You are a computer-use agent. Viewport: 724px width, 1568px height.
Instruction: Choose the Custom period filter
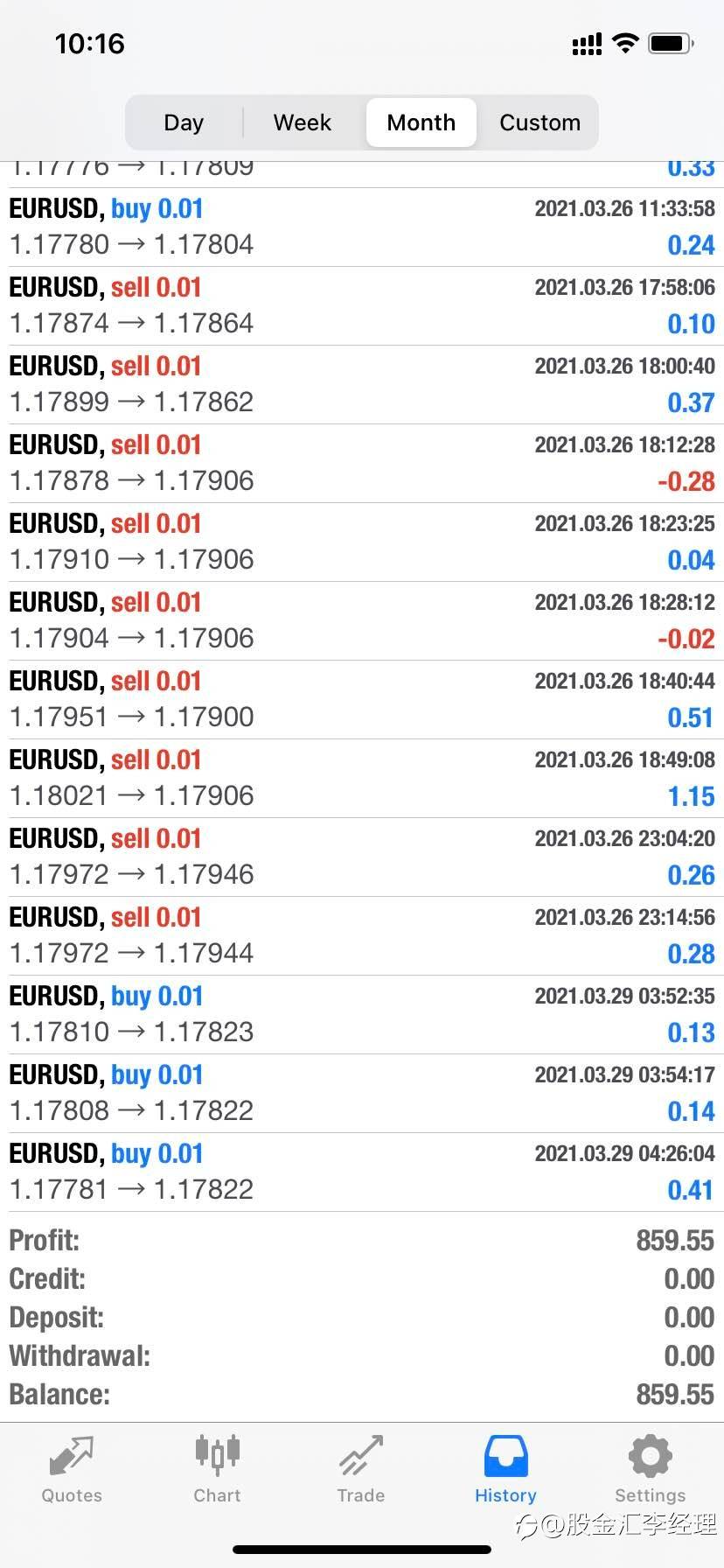coord(540,122)
